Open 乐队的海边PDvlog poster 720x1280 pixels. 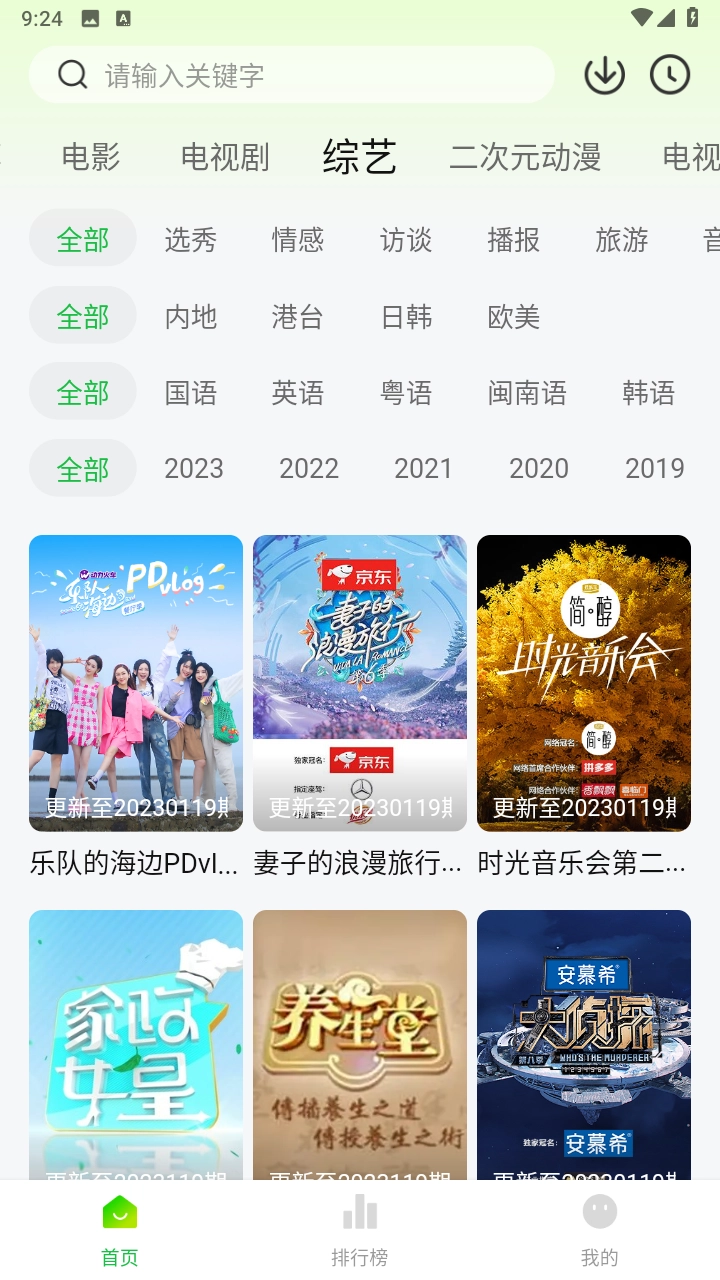(x=135, y=683)
